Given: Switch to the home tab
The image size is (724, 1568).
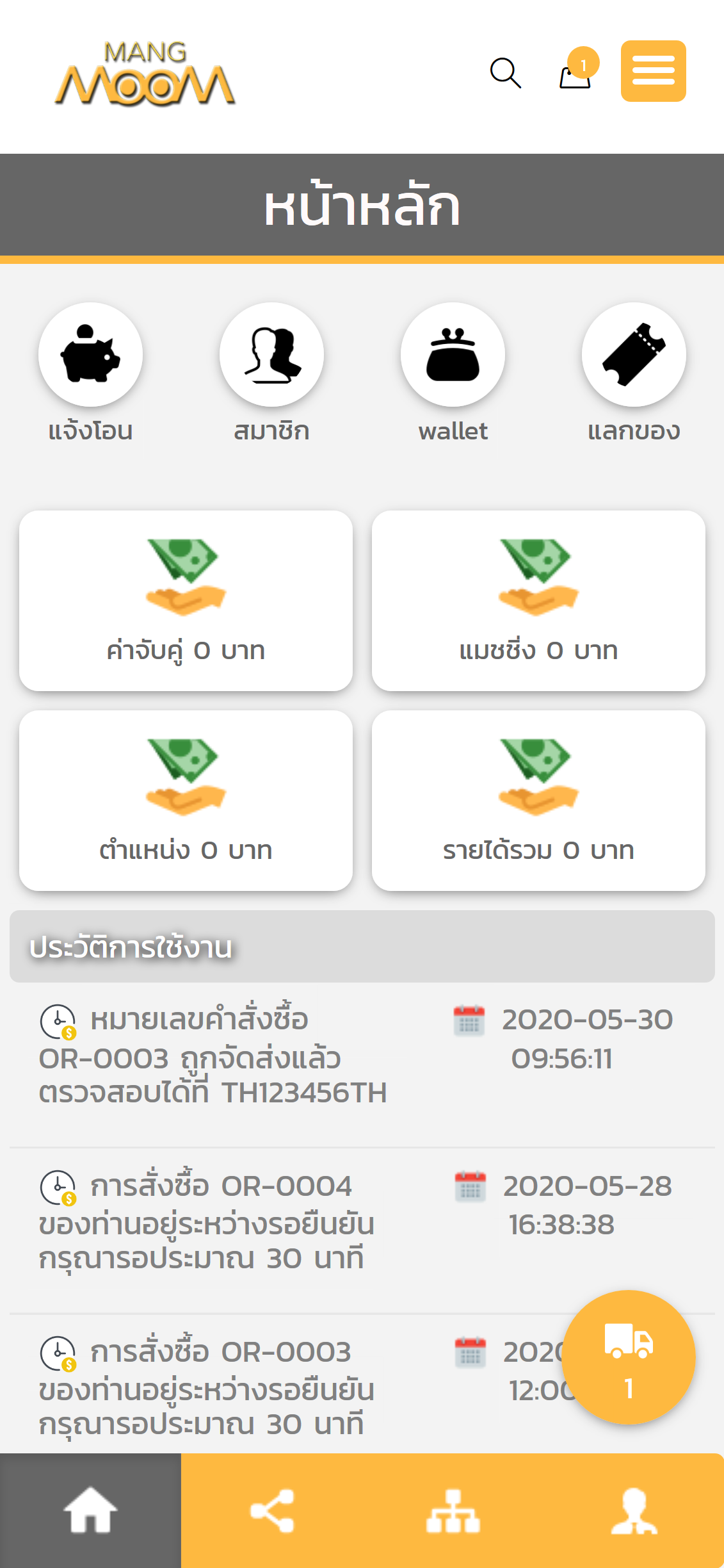Looking at the screenshot, I should tap(90, 1510).
